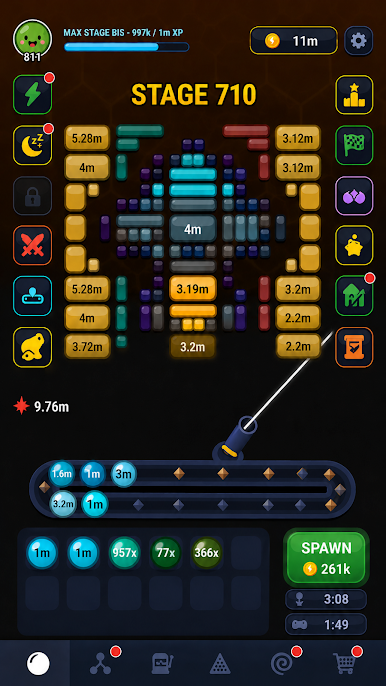Screen dimensions: 386x686
Task: Tap the green lightning boost icon
Action: click(x=32, y=95)
